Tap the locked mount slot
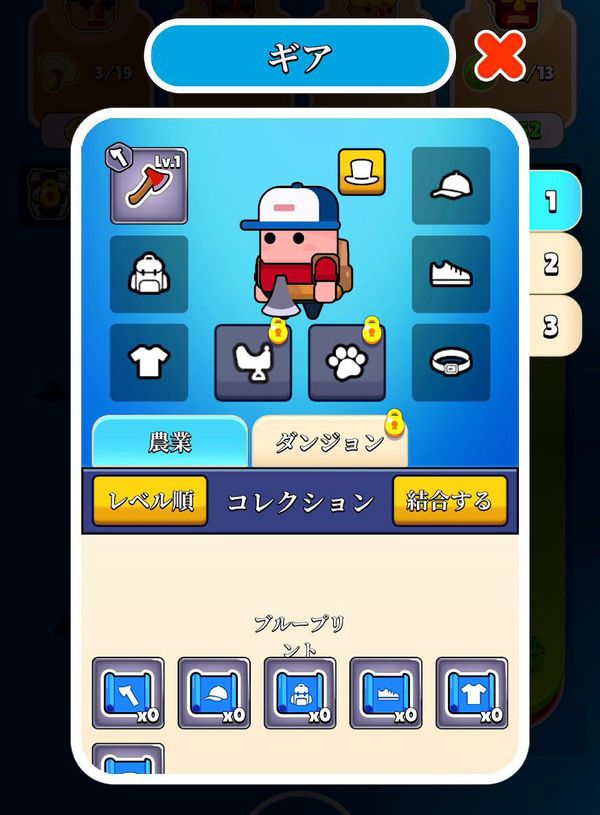The image size is (600, 815). point(253,362)
